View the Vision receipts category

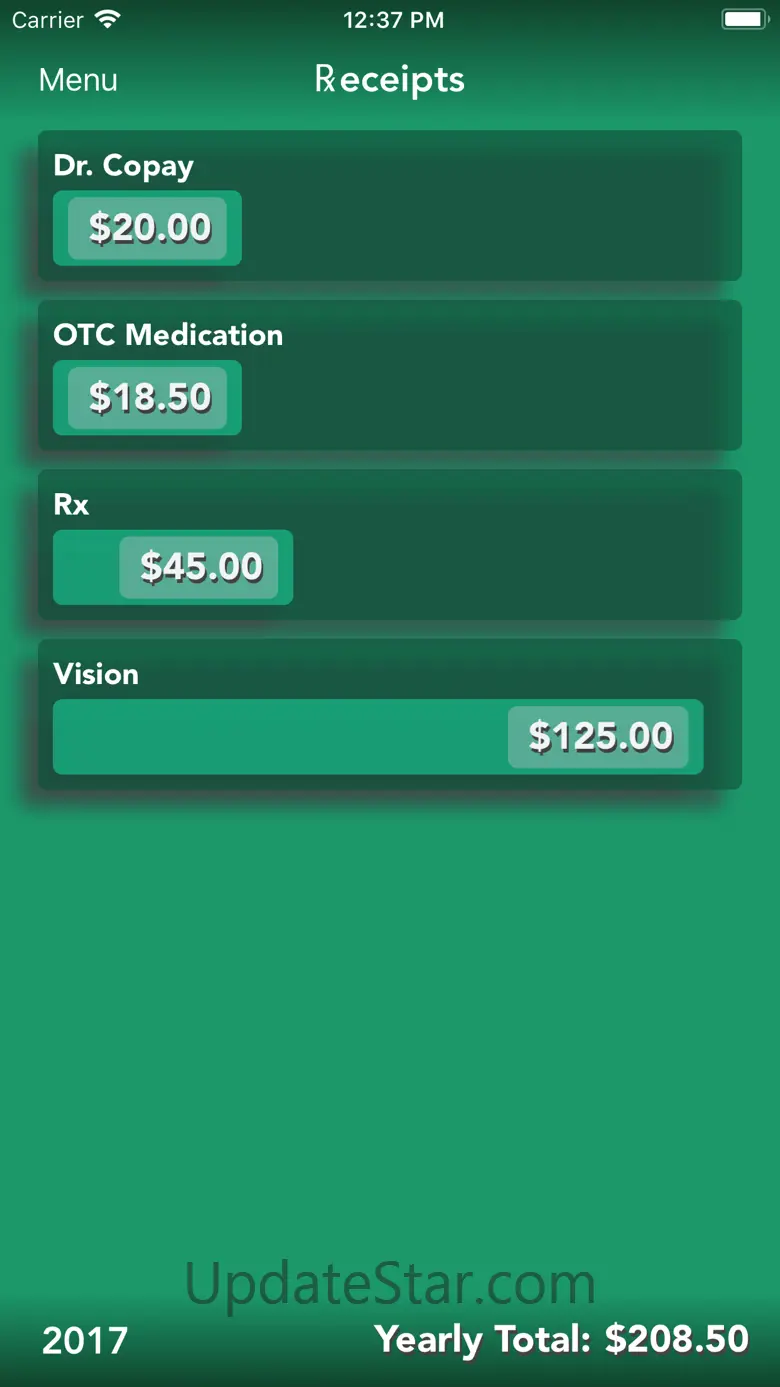pyautogui.click(x=390, y=714)
